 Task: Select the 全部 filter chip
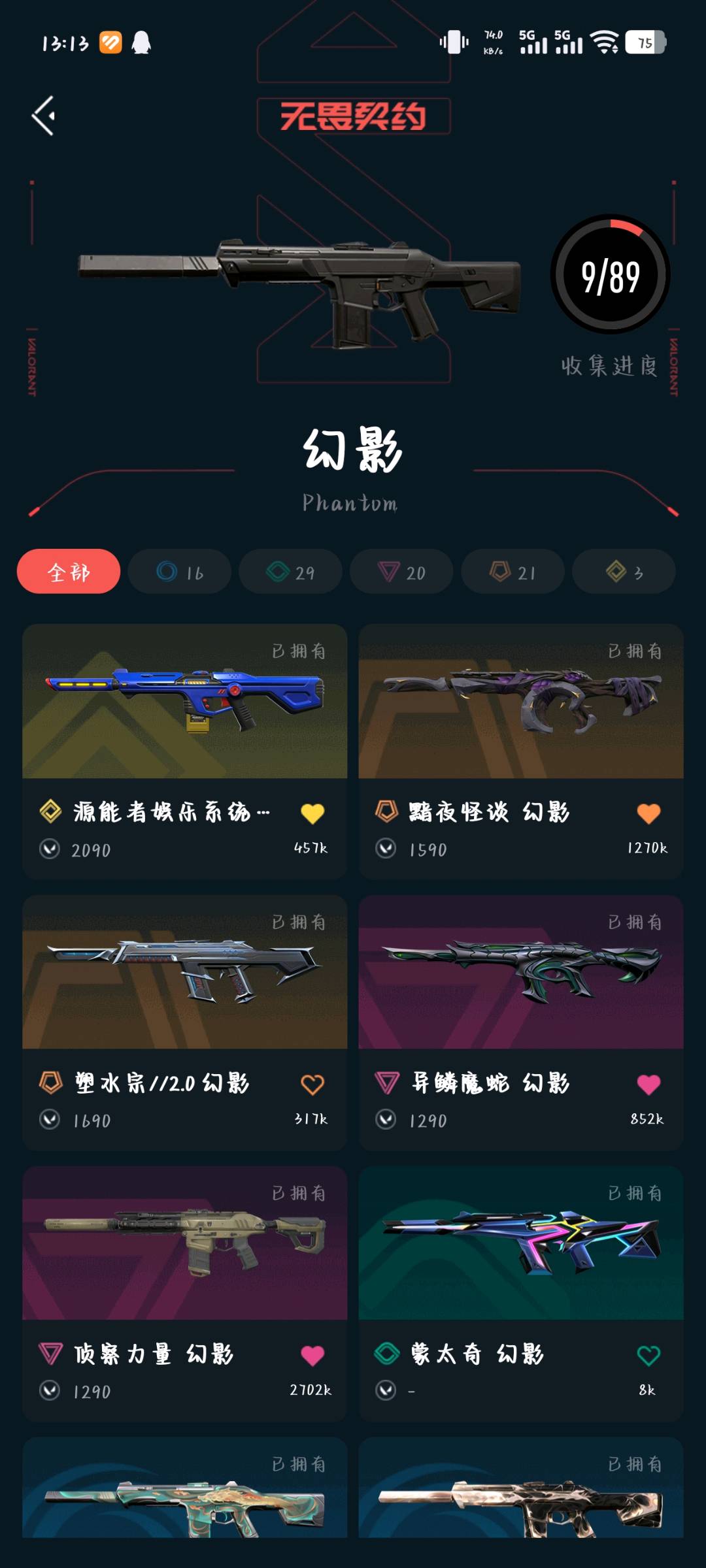pos(69,572)
